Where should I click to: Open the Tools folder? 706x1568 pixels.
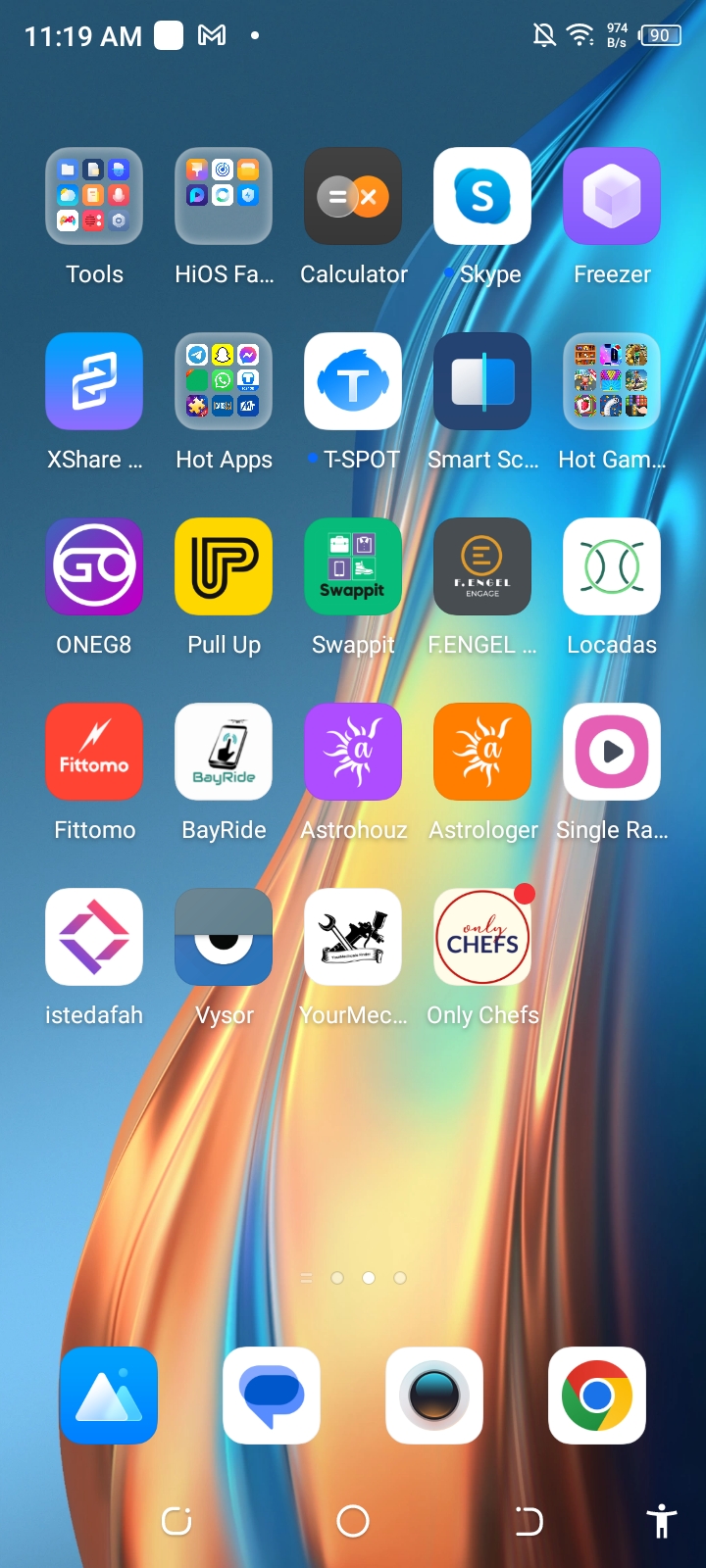(94, 196)
